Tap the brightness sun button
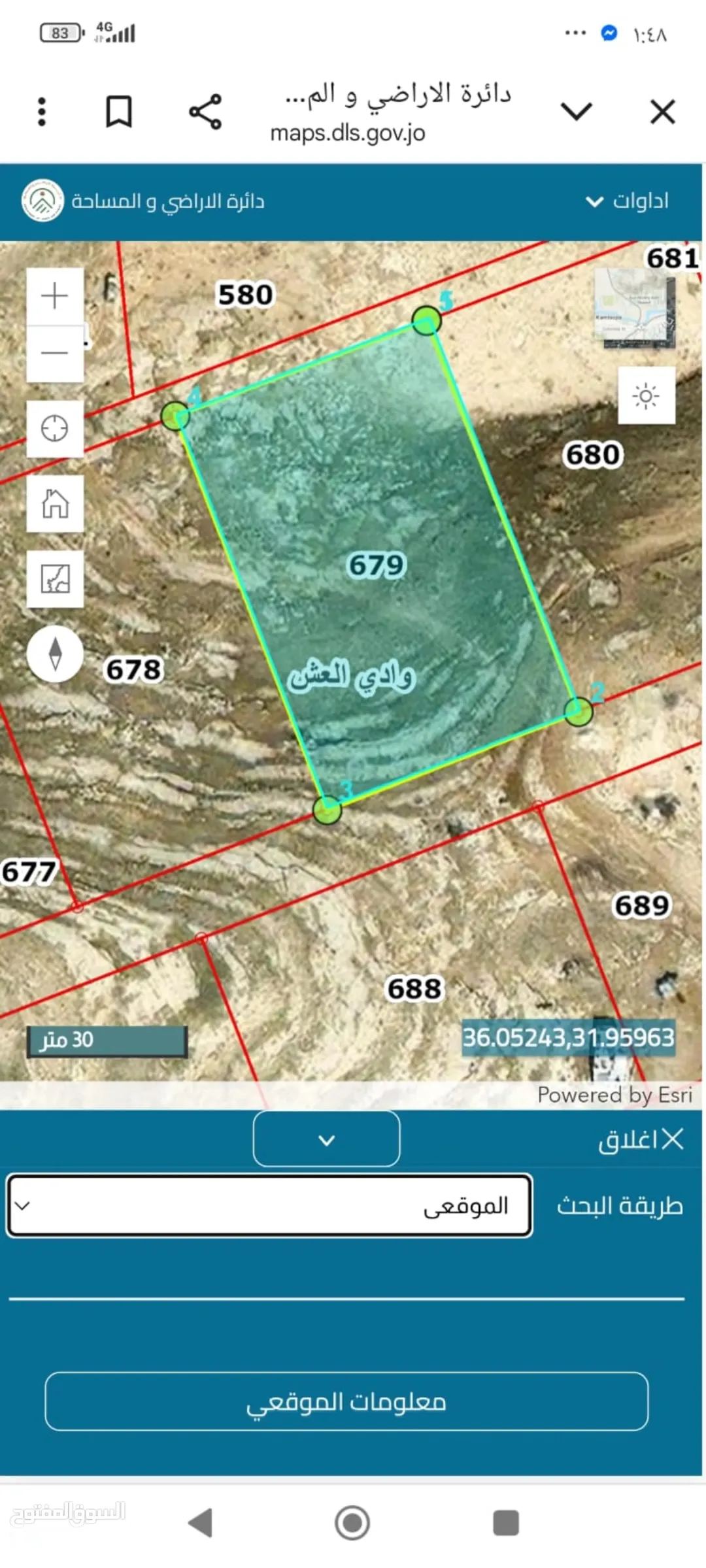 (647, 395)
